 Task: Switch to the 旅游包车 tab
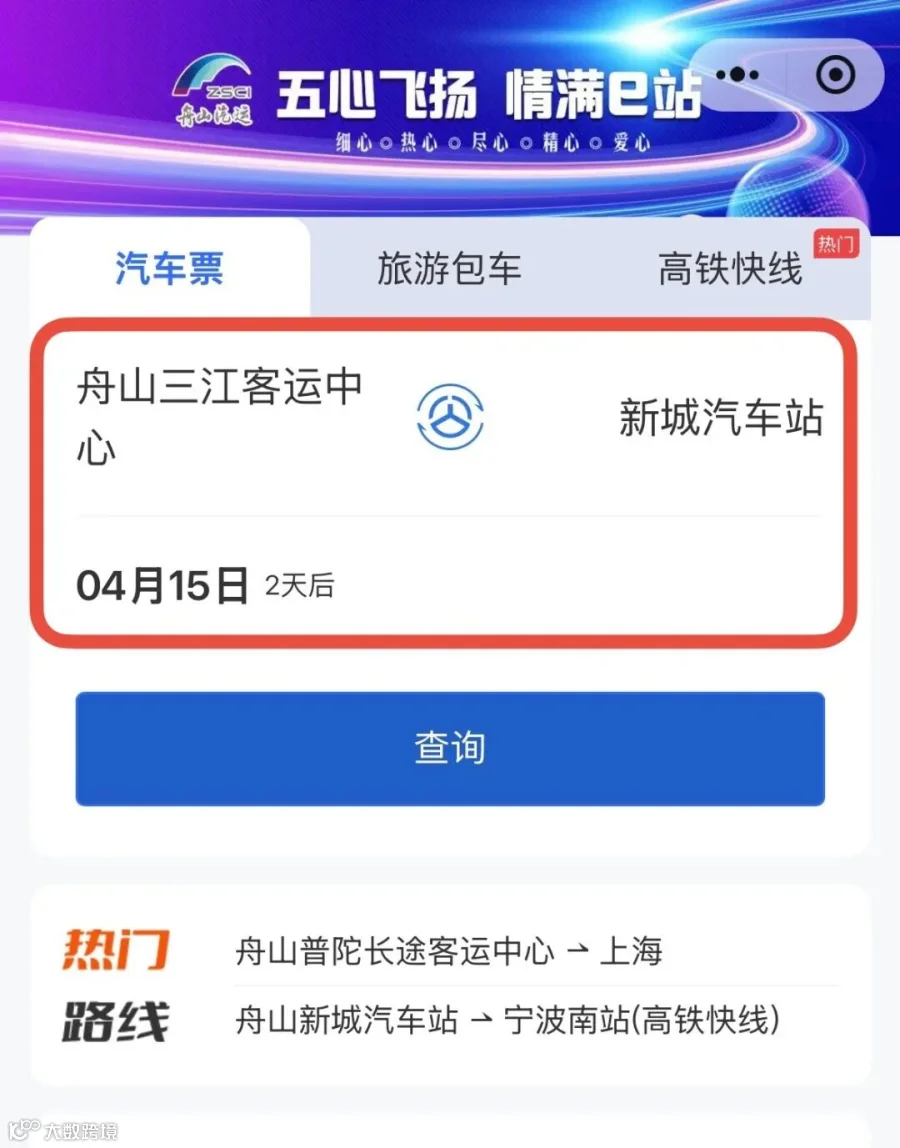[x=449, y=269]
